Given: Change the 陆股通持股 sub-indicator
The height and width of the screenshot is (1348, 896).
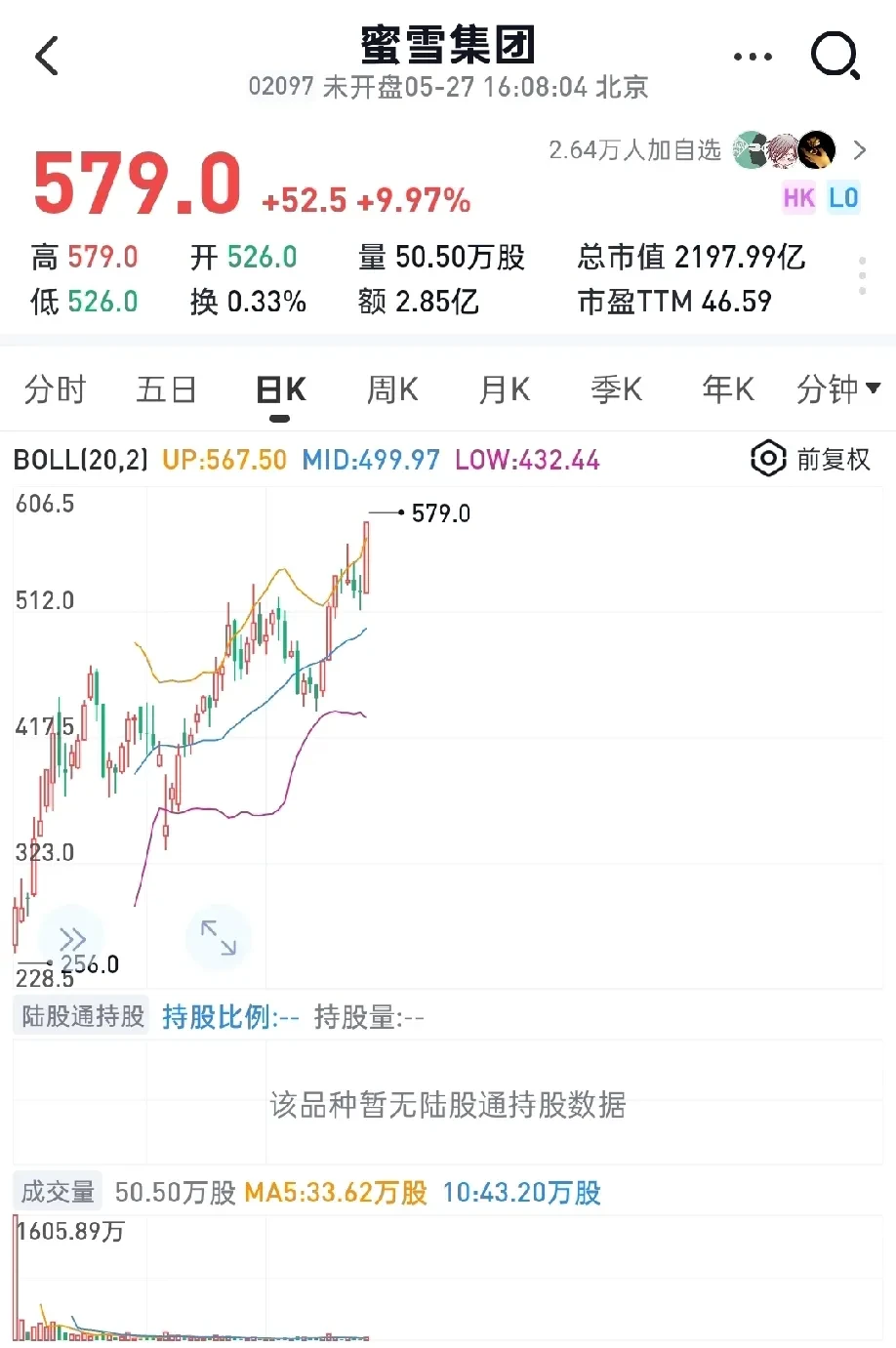Looking at the screenshot, I should pos(83,1017).
